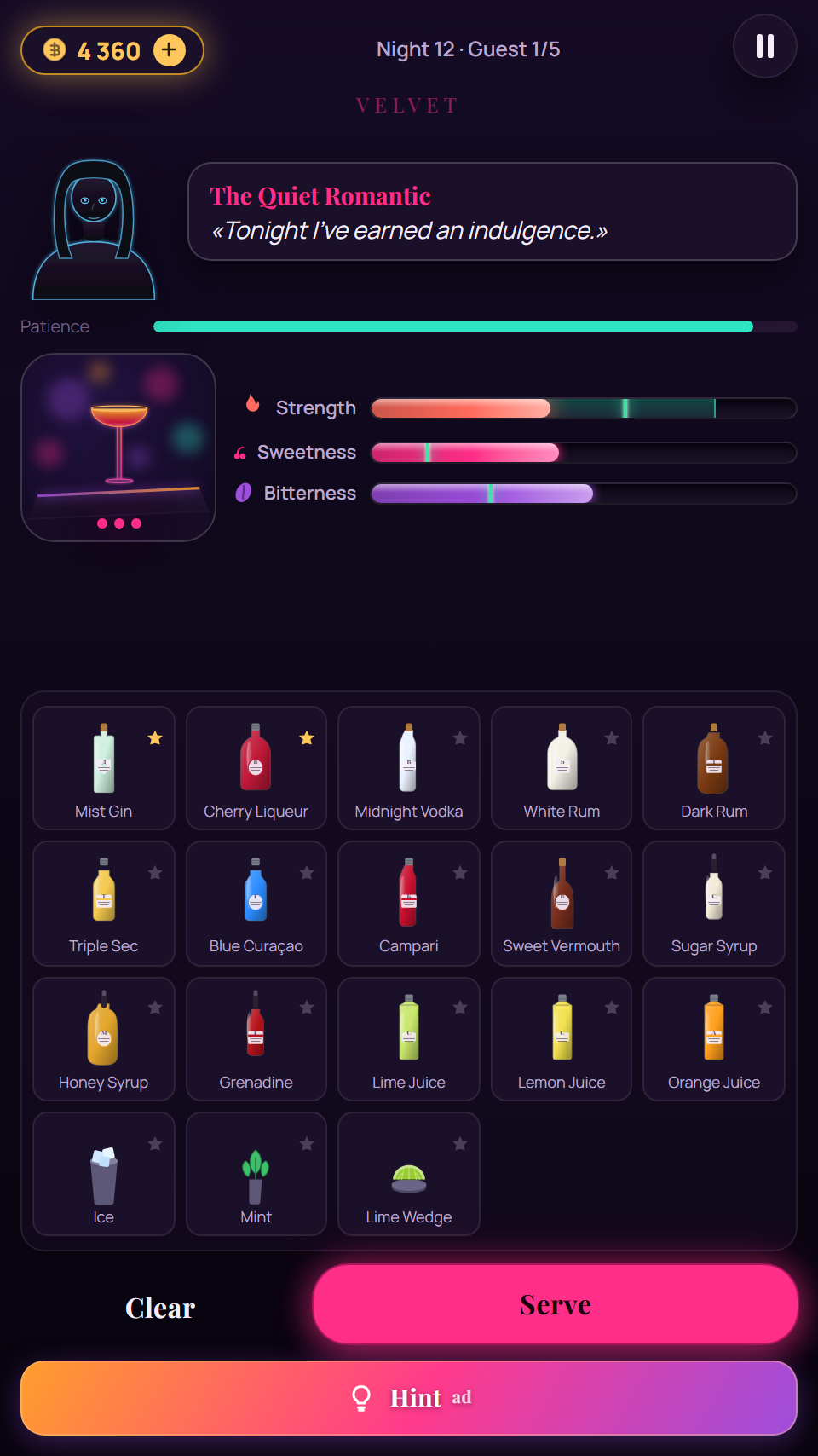
Task: Add Dark Rum to the glass
Action: coord(714,768)
